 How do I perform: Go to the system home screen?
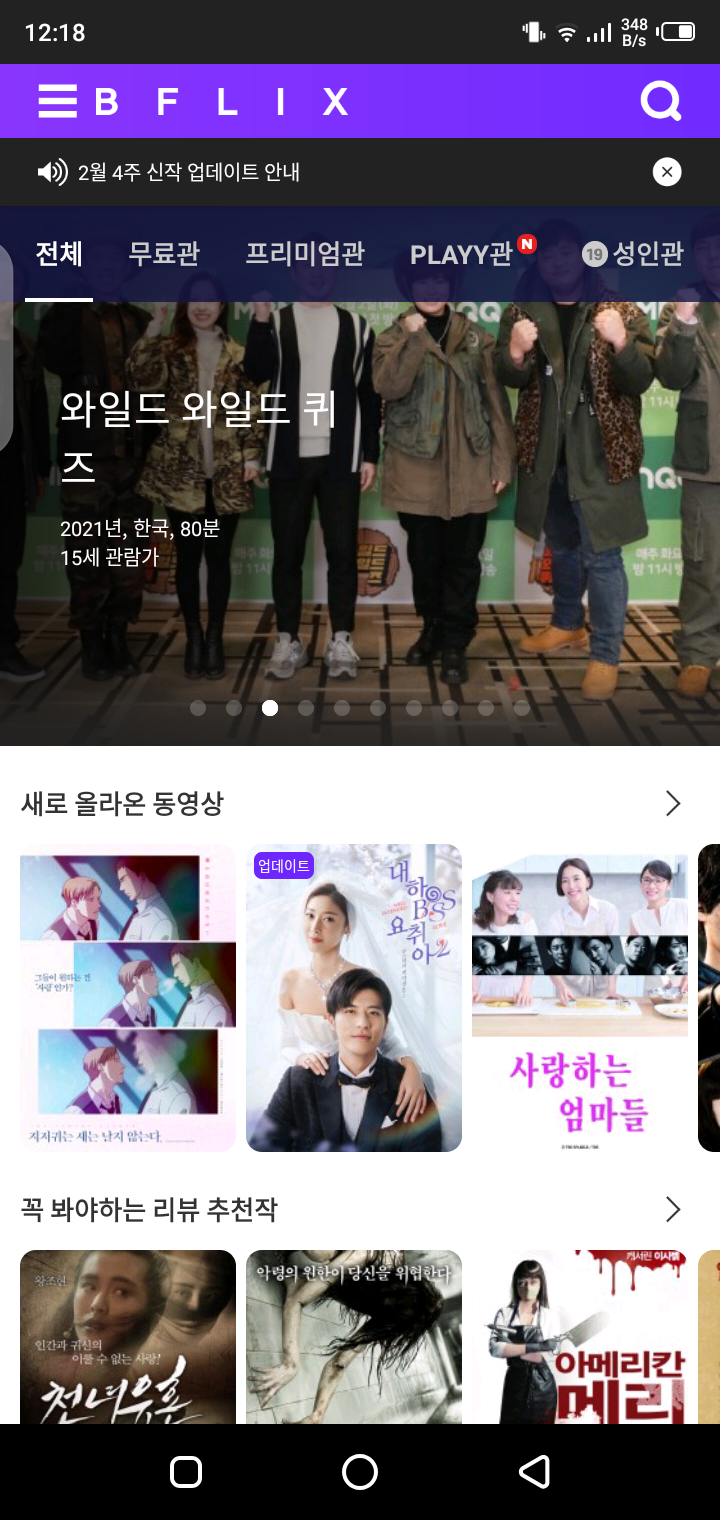pyautogui.click(x=360, y=1471)
